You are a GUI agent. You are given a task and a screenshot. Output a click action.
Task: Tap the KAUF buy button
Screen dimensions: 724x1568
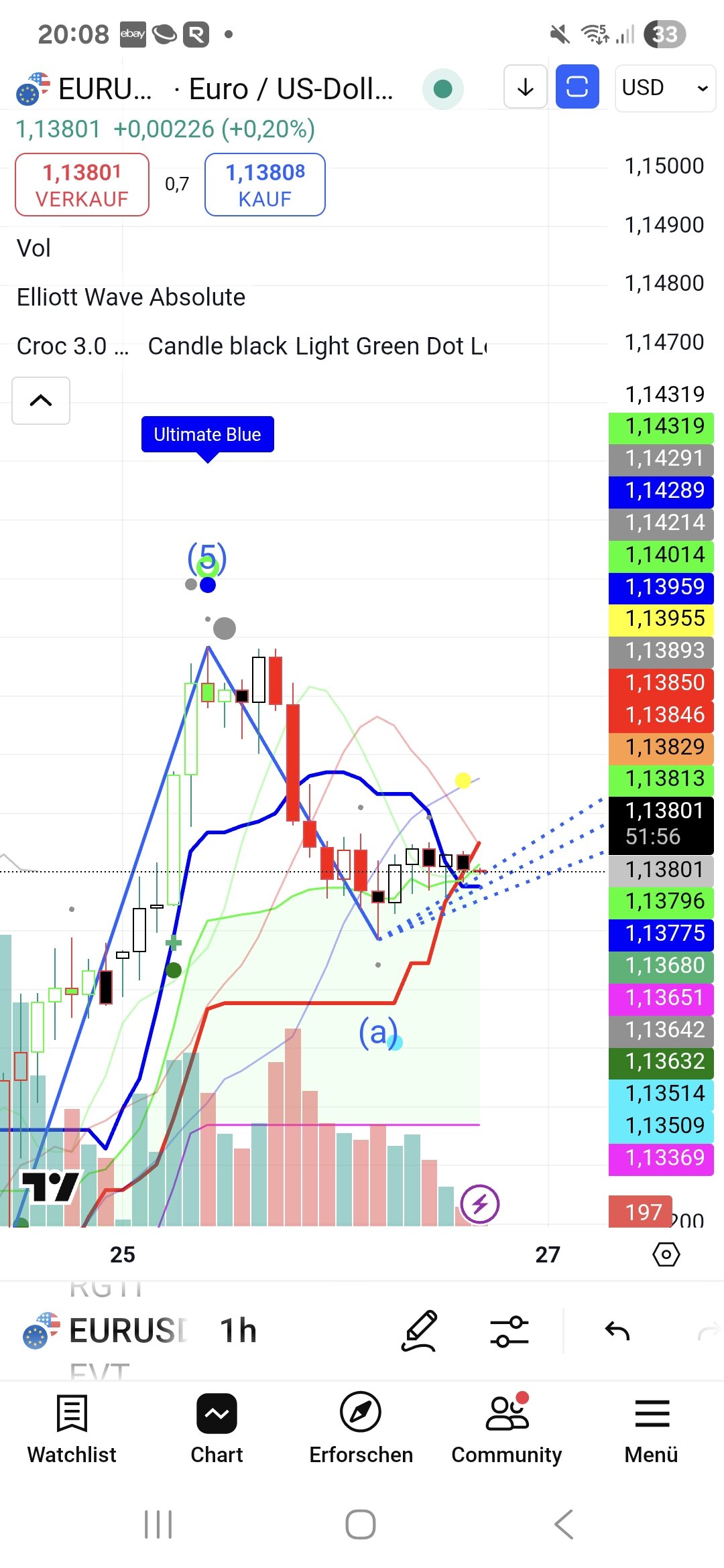[265, 185]
